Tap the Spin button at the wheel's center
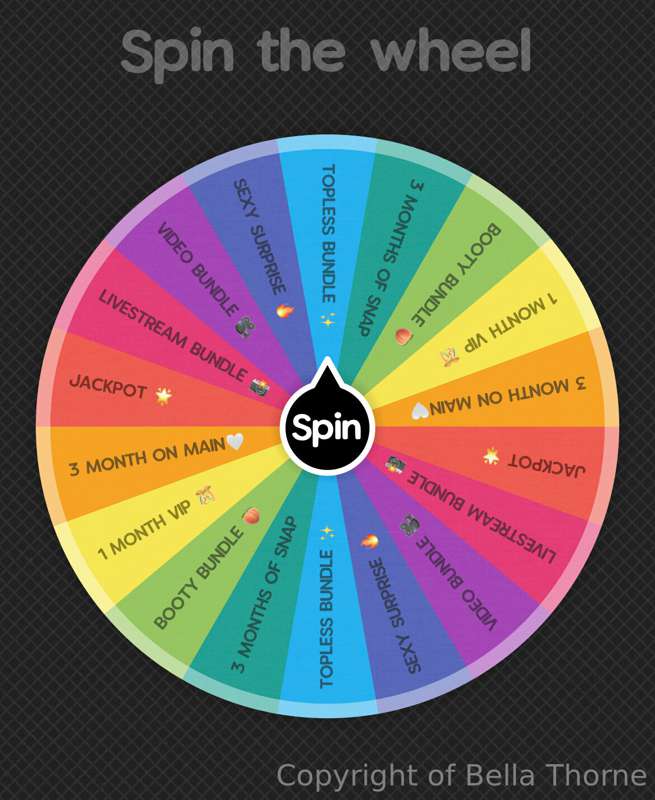The image size is (655, 800). pyautogui.click(x=326, y=429)
